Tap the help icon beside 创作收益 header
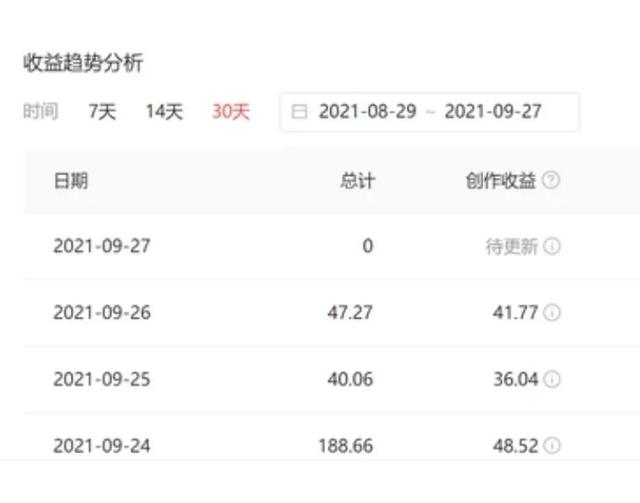The height and width of the screenshot is (503, 640). (x=551, y=181)
